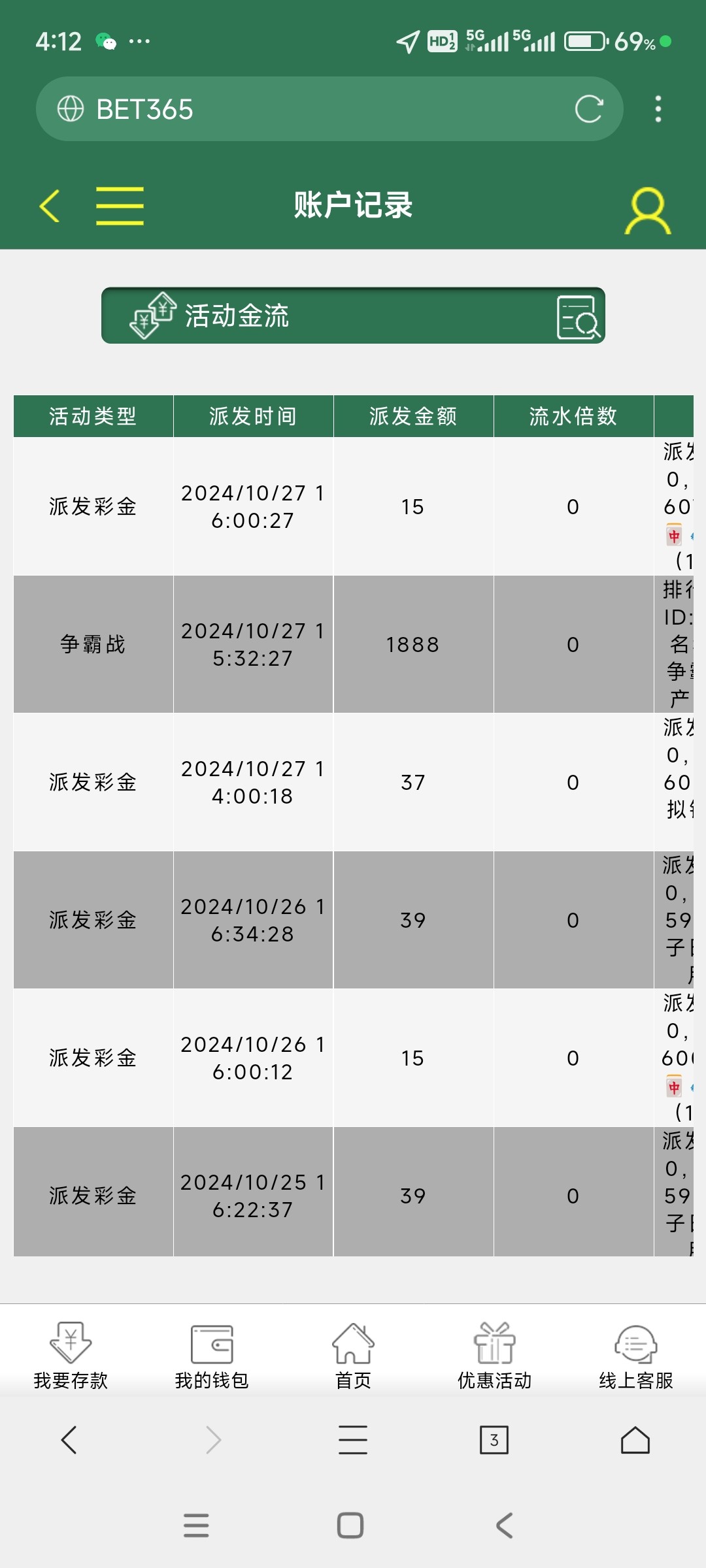Open the browser tabs switcher showing 3
This screenshot has height=1568, width=706.
coord(494,1440)
